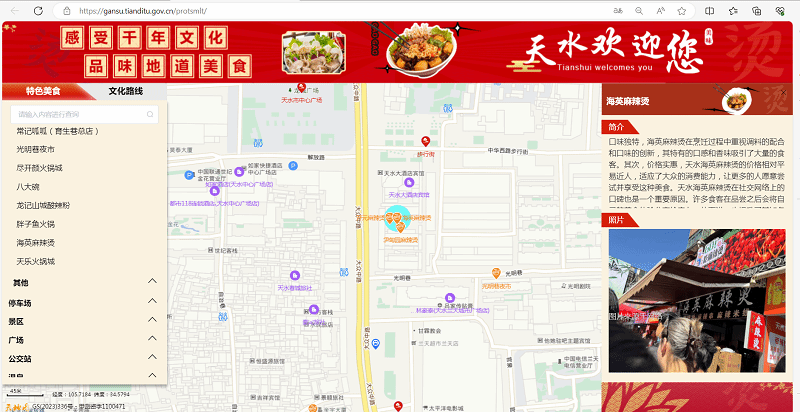Expand the 停车场 category

pos(152,302)
